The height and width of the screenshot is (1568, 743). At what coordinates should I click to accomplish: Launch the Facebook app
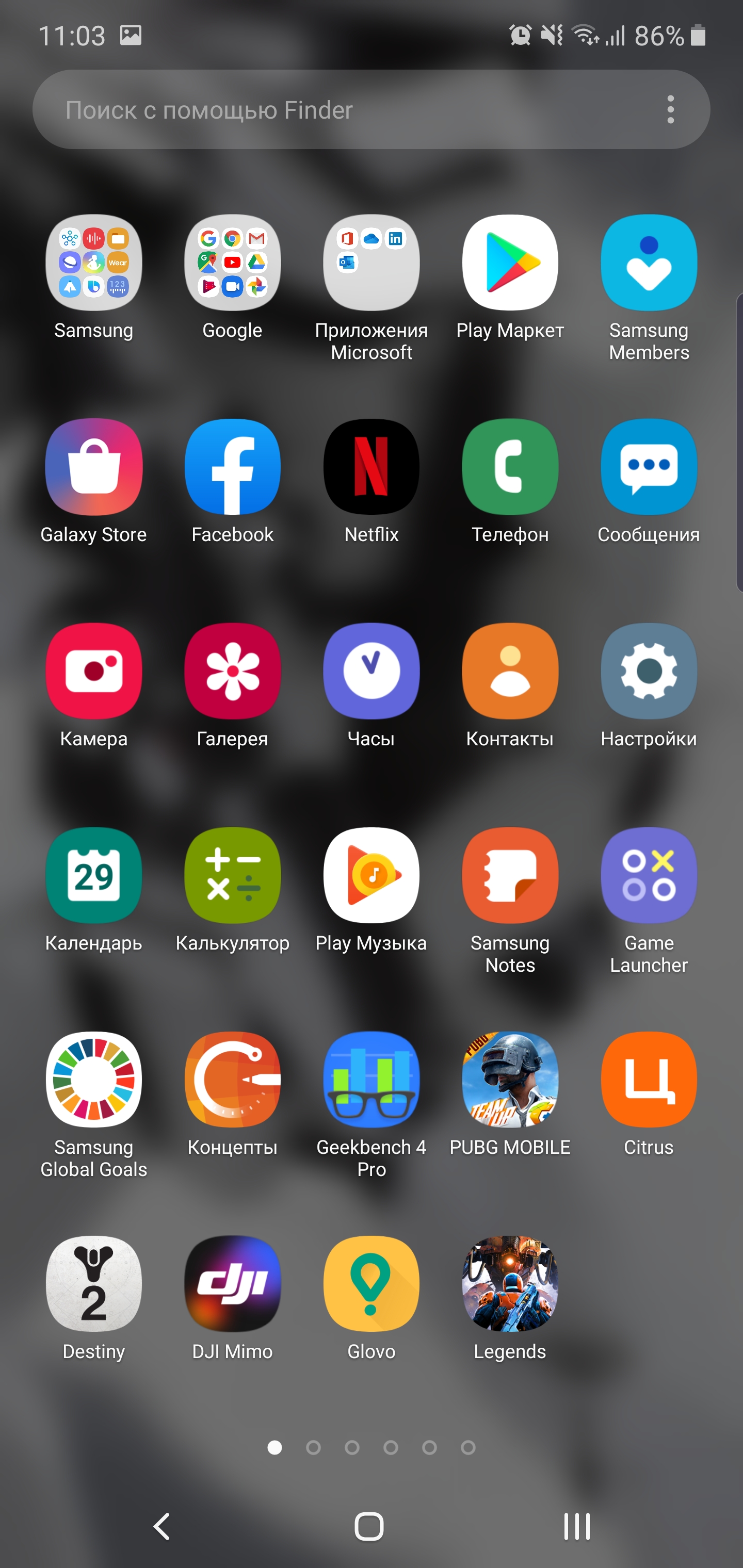click(233, 467)
